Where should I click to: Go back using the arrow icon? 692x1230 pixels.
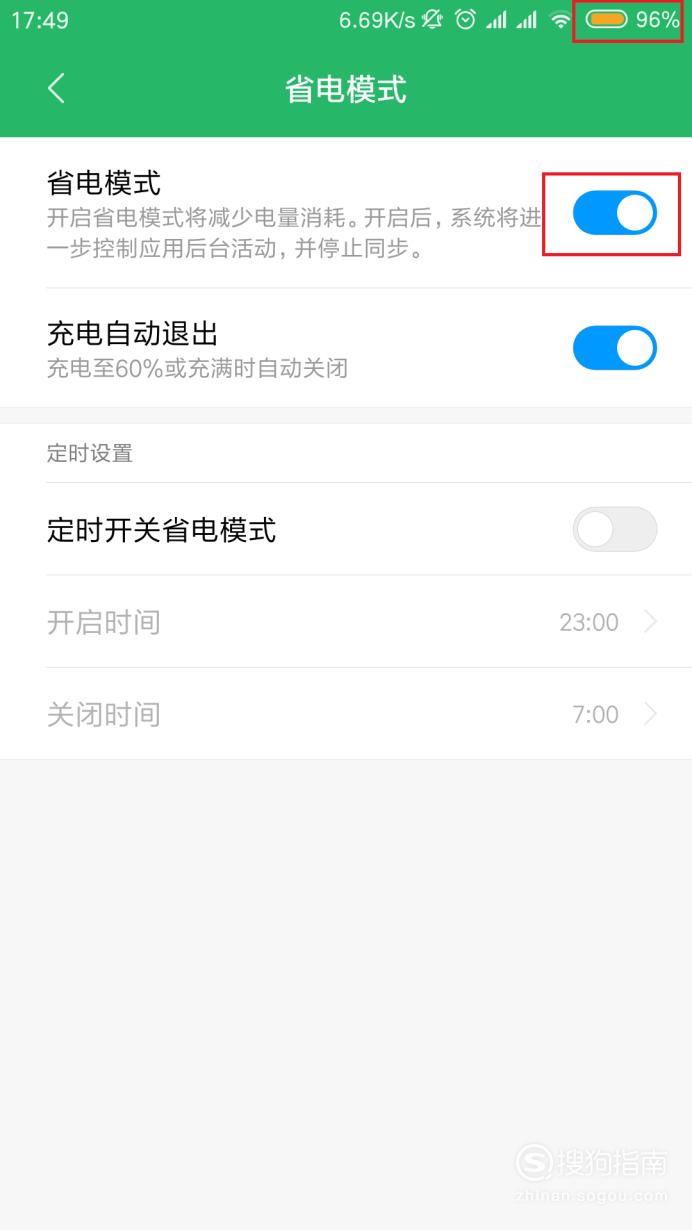pyautogui.click(x=56, y=88)
